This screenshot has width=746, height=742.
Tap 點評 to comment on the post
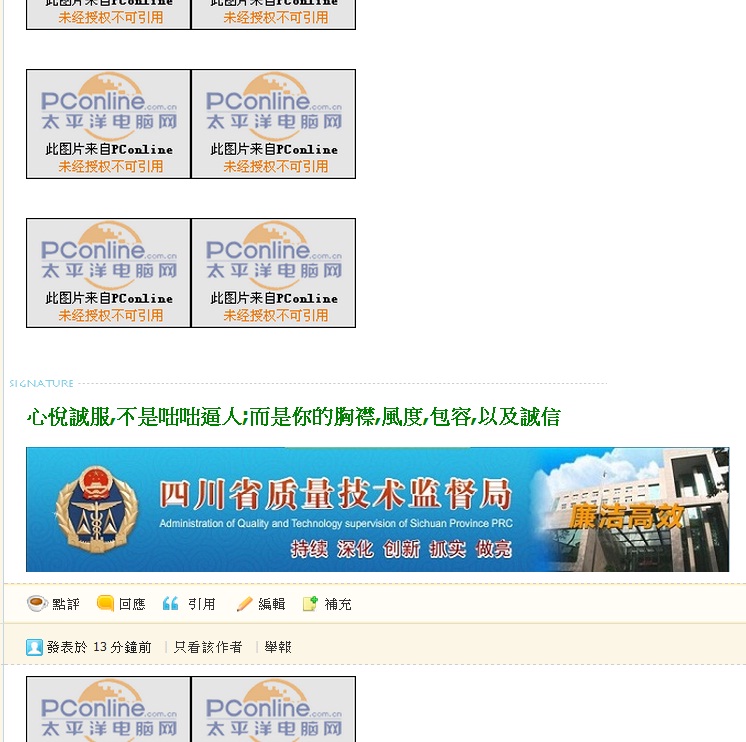point(55,604)
